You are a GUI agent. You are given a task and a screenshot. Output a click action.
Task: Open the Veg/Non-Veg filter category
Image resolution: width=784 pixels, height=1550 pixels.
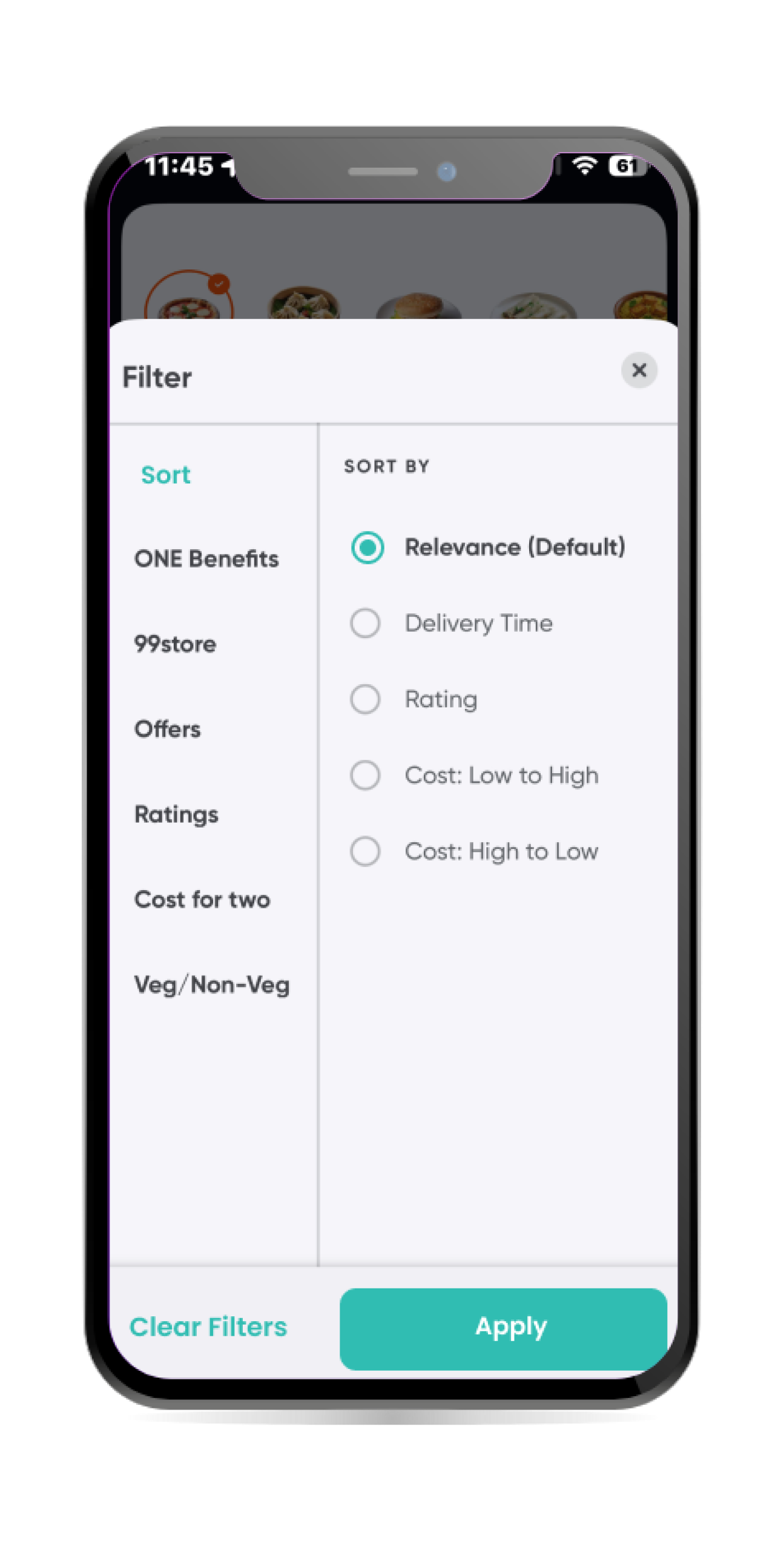(x=211, y=985)
